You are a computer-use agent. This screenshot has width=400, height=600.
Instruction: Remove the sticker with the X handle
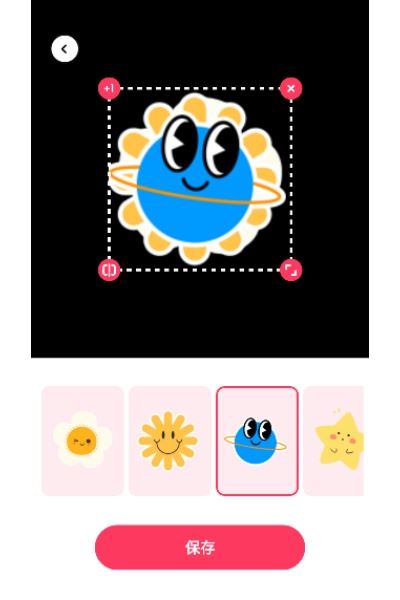(291, 88)
